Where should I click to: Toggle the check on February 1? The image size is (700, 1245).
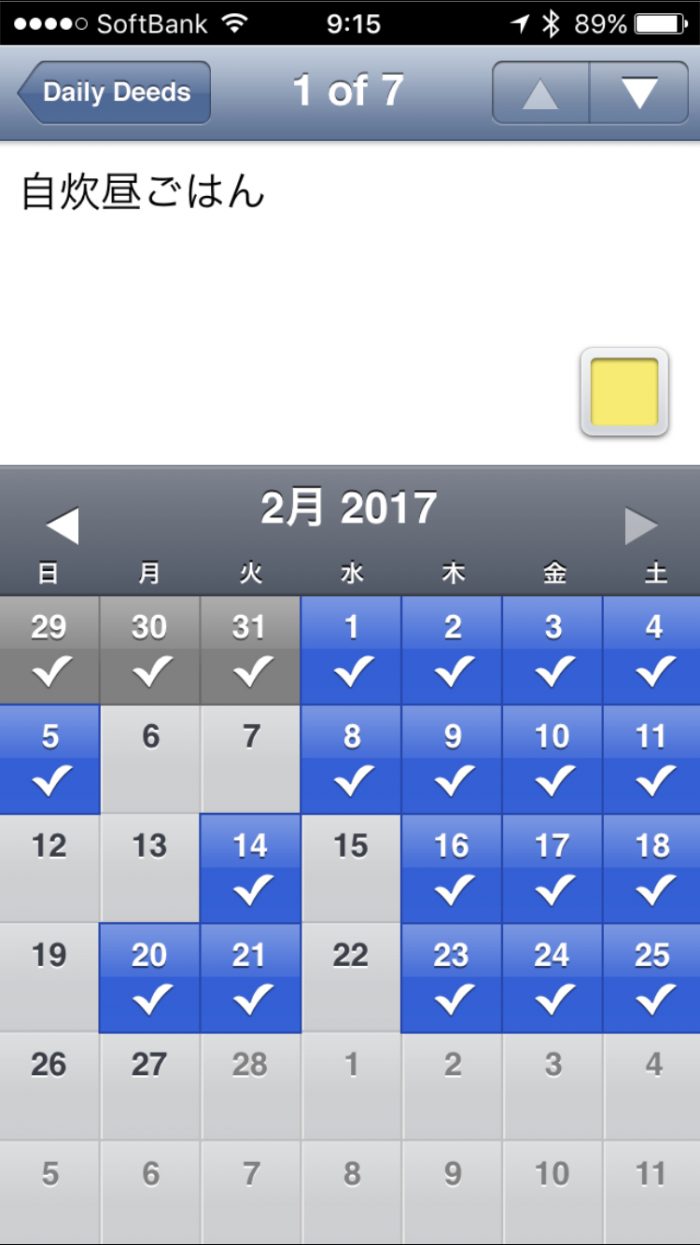(351, 650)
